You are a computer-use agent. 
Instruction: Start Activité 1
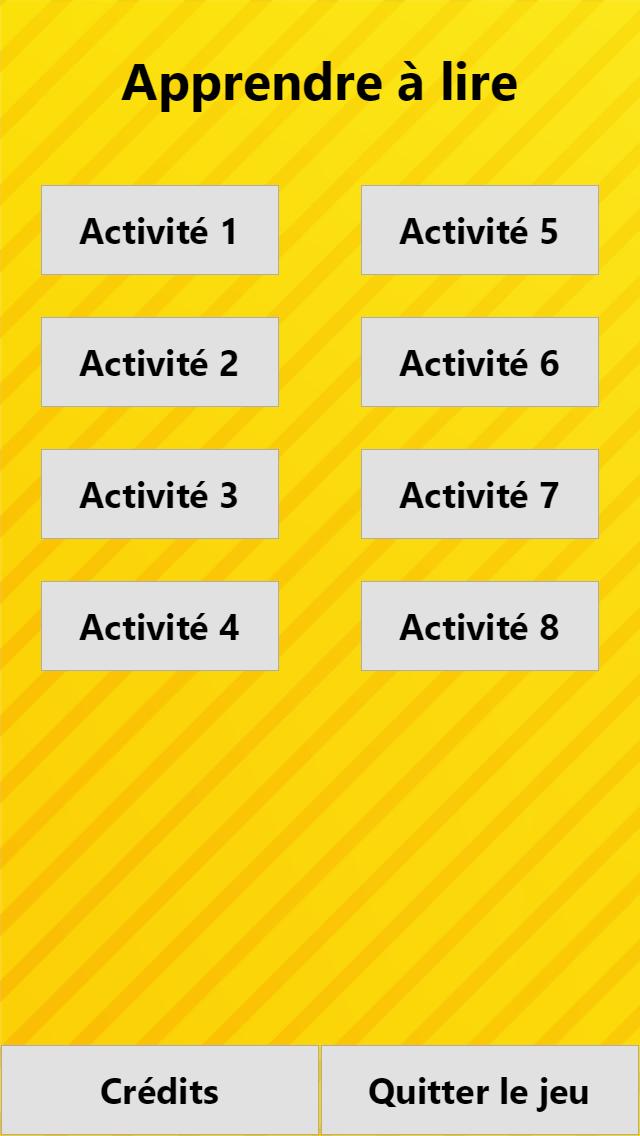tap(160, 230)
